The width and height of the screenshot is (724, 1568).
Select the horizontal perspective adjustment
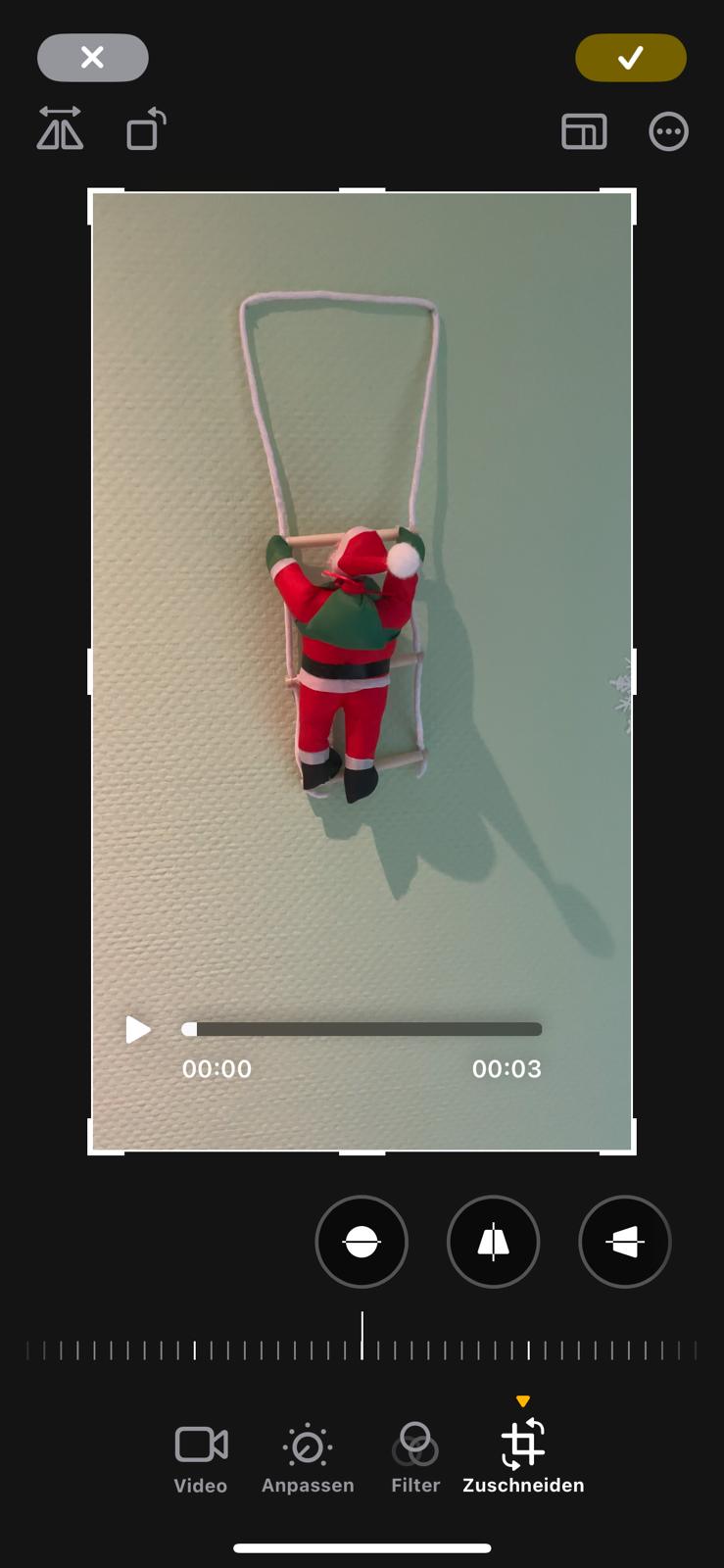[624, 1242]
